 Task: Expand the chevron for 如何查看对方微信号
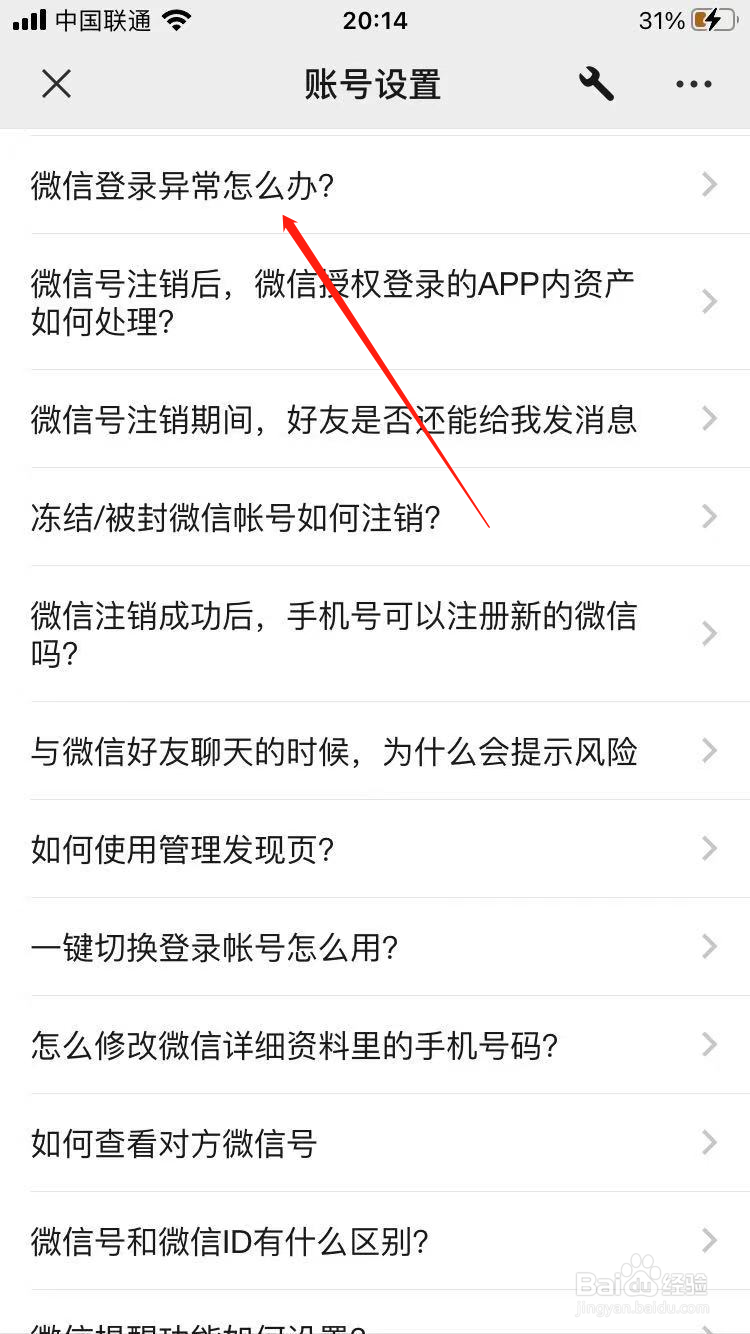coord(710,1143)
